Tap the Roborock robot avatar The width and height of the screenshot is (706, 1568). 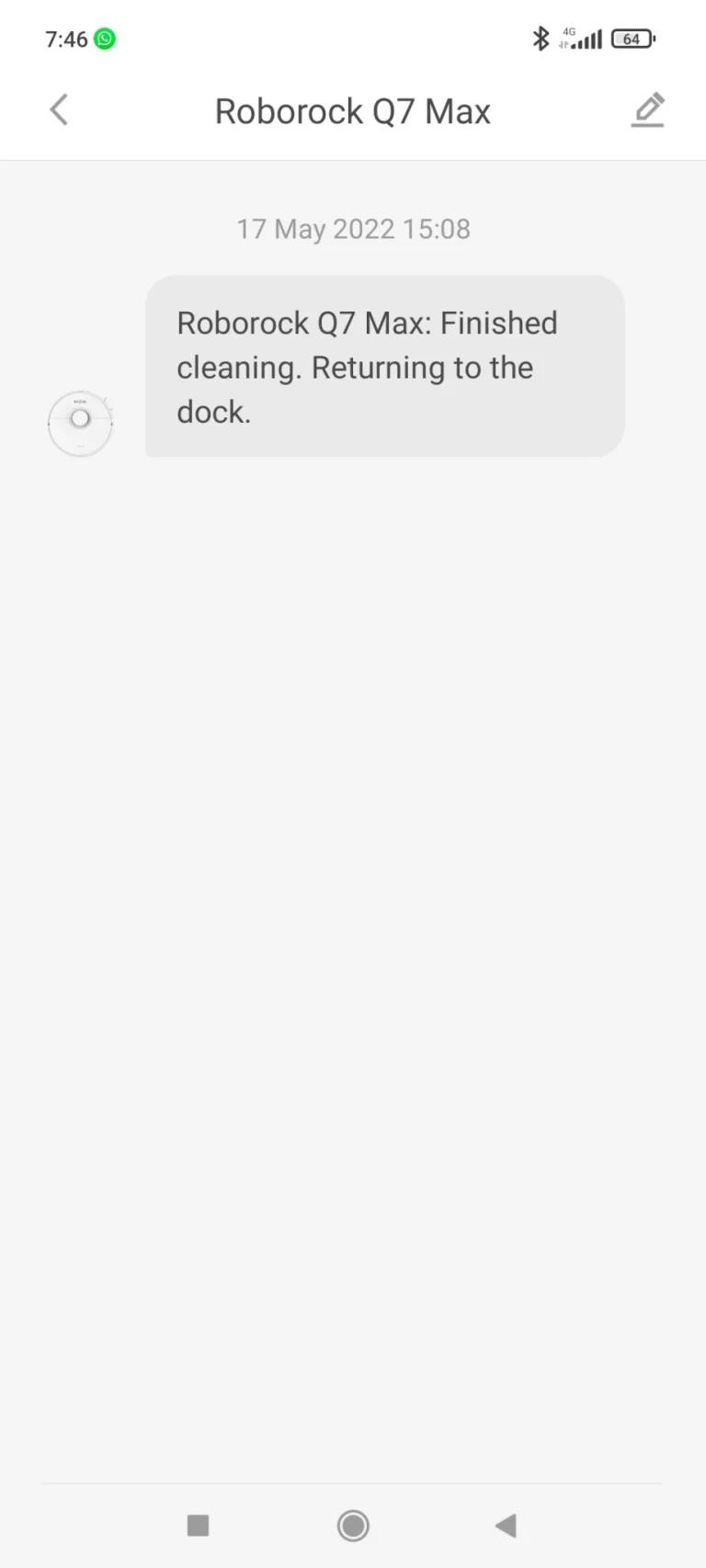(80, 423)
